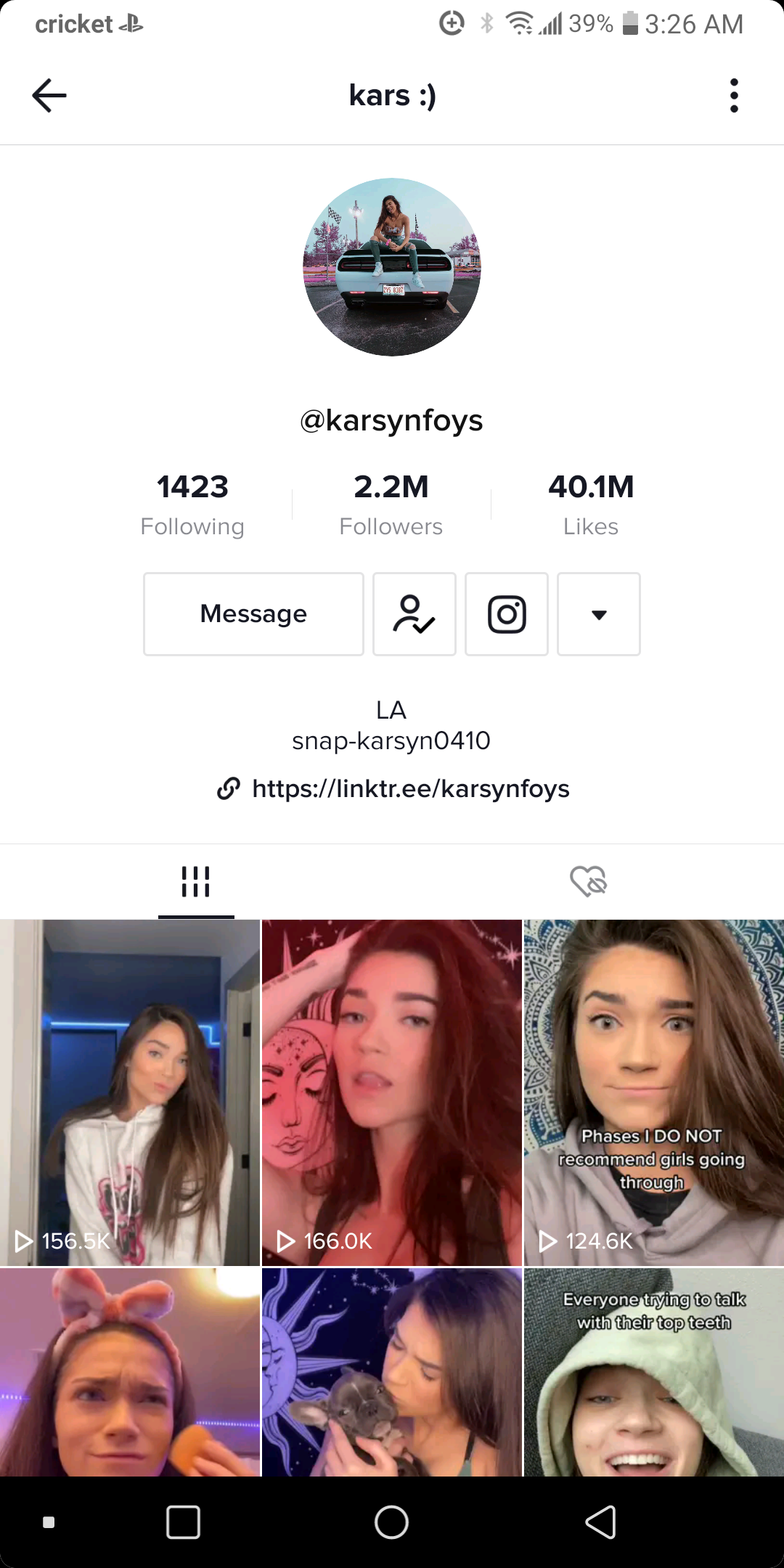Play the video with 166.0K views
Image resolution: width=784 pixels, height=1568 pixels.
[391, 1093]
